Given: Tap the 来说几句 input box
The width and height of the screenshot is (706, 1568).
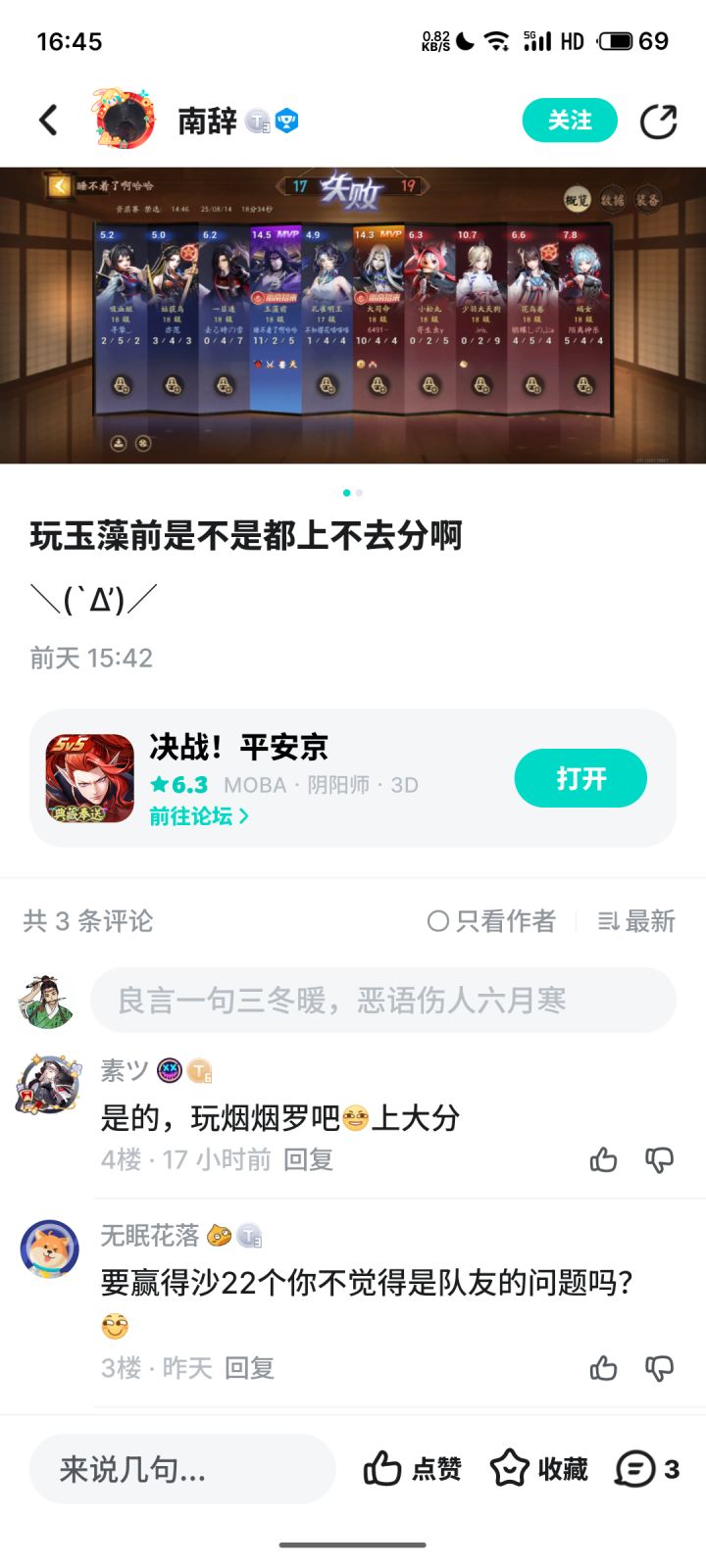Looking at the screenshot, I should point(182,1469).
